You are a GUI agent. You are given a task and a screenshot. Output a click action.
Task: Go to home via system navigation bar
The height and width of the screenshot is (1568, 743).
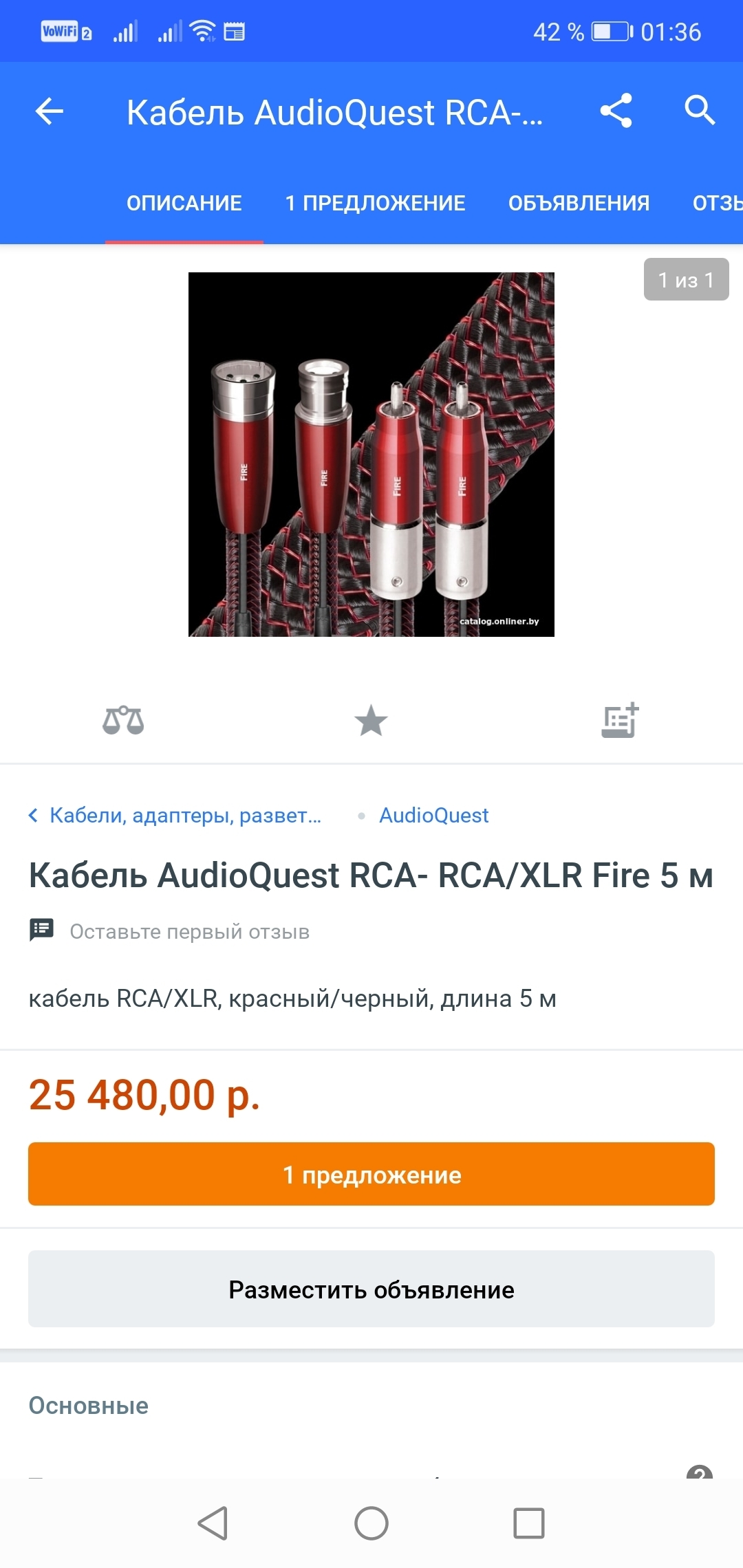[x=371, y=1523]
